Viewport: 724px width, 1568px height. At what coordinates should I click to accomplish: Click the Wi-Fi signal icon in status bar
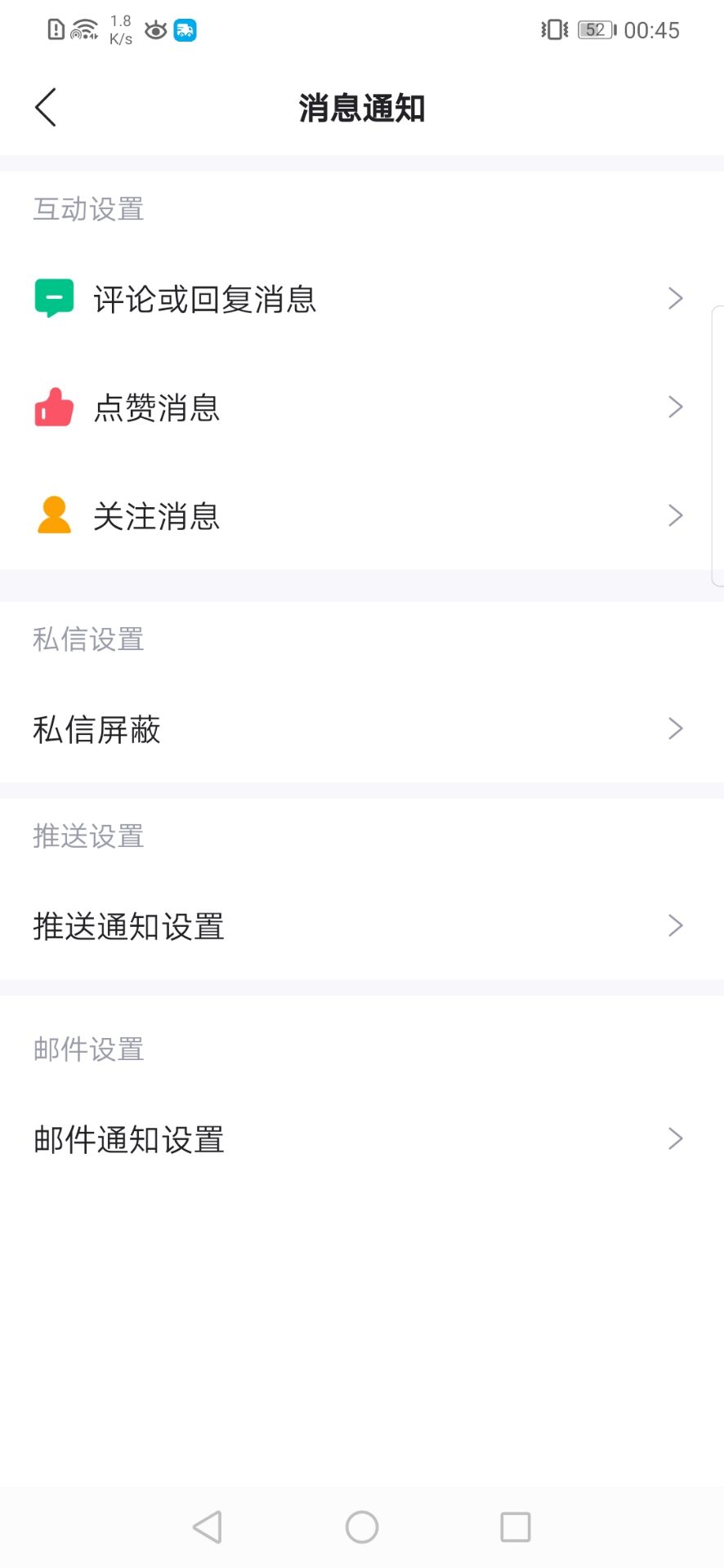click(x=84, y=29)
